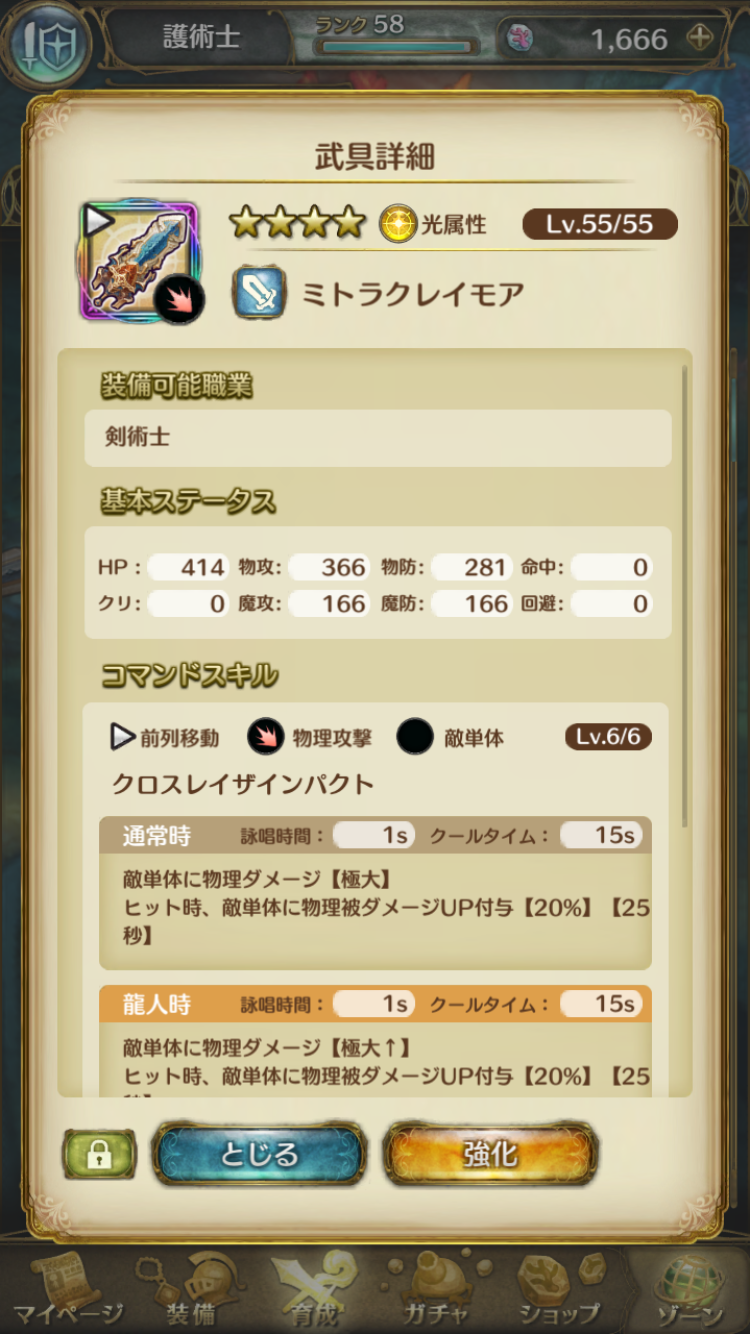The height and width of the screenshot is (1334, 750).
Task: Switch to the 装備 tab
Action: (x=190, y=1292)
